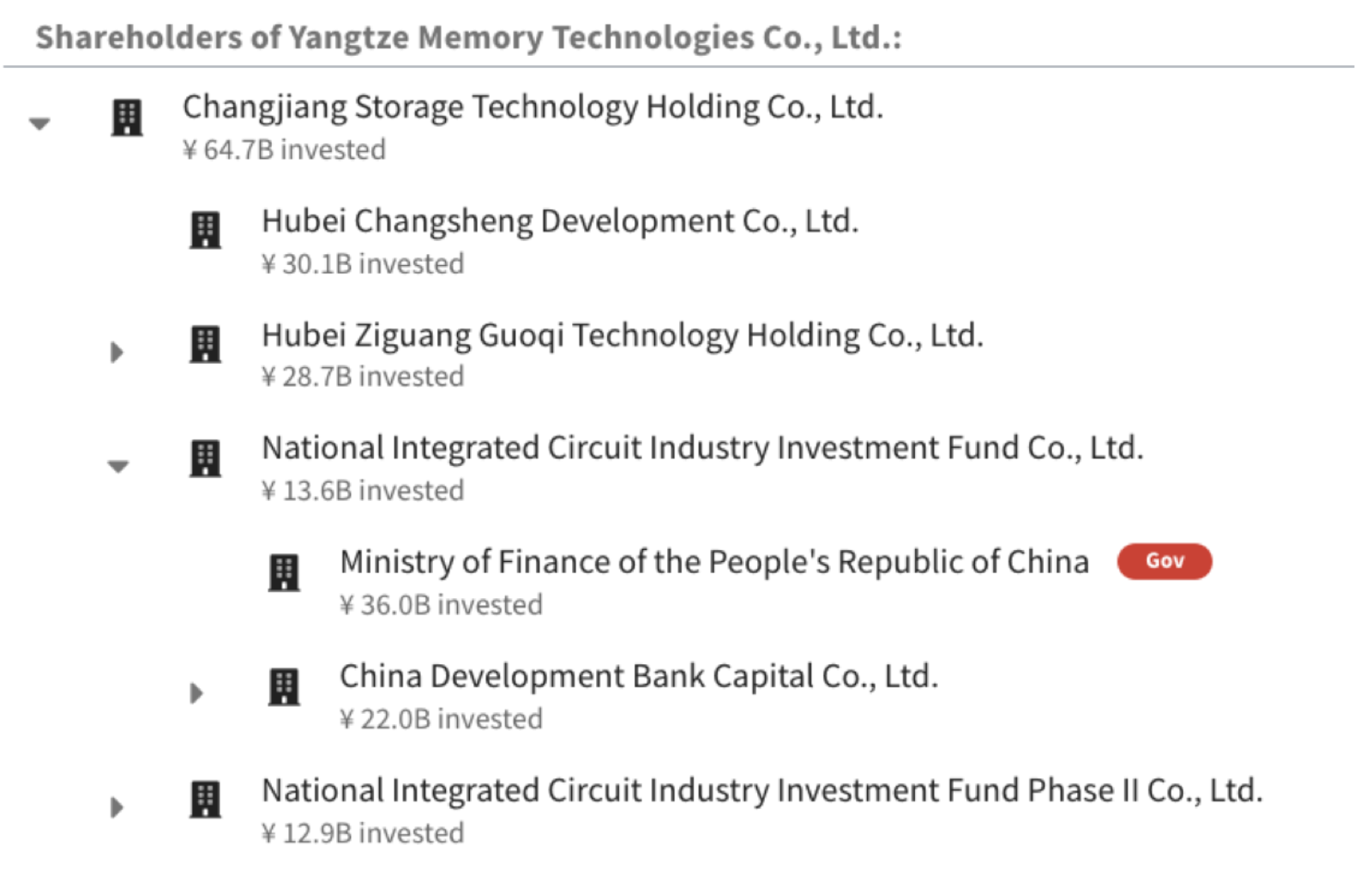The width and height of the screenshot is (1372, 870).
Task: Collapse Changjiang Storage Technology Holding shareholders
Action: [39, 124]
